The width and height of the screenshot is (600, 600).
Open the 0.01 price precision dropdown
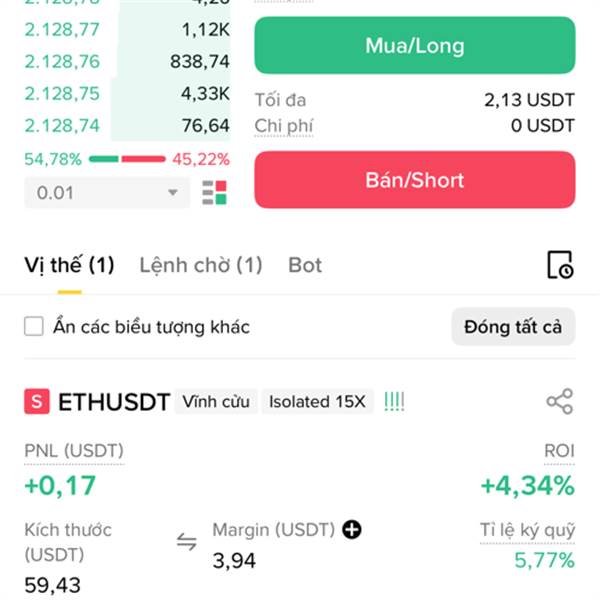(107, 192)
